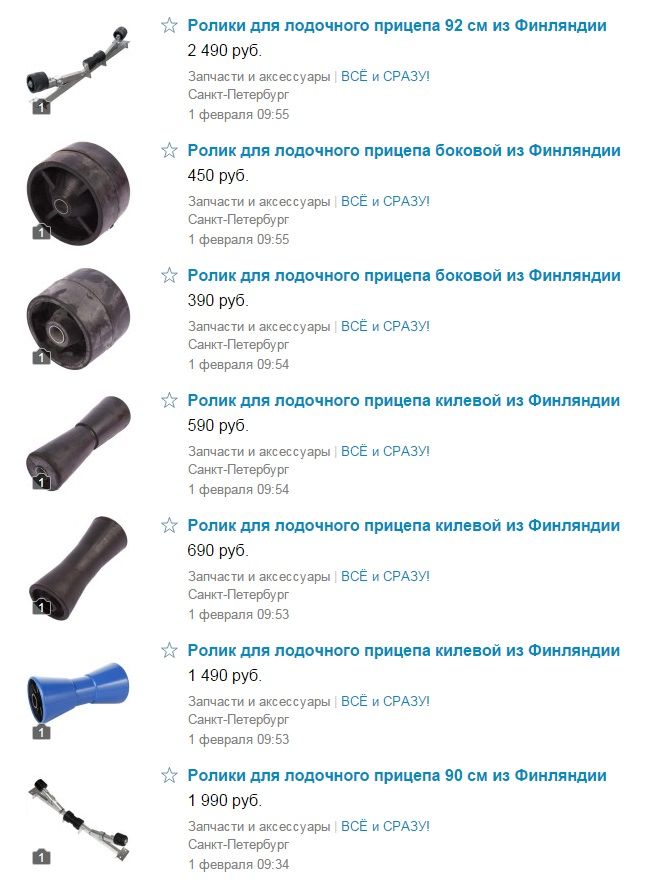The image size is (663, 885).
Task: Open the keel roller listing priced 1 490 руб.
Action: [x=404, y=651]
